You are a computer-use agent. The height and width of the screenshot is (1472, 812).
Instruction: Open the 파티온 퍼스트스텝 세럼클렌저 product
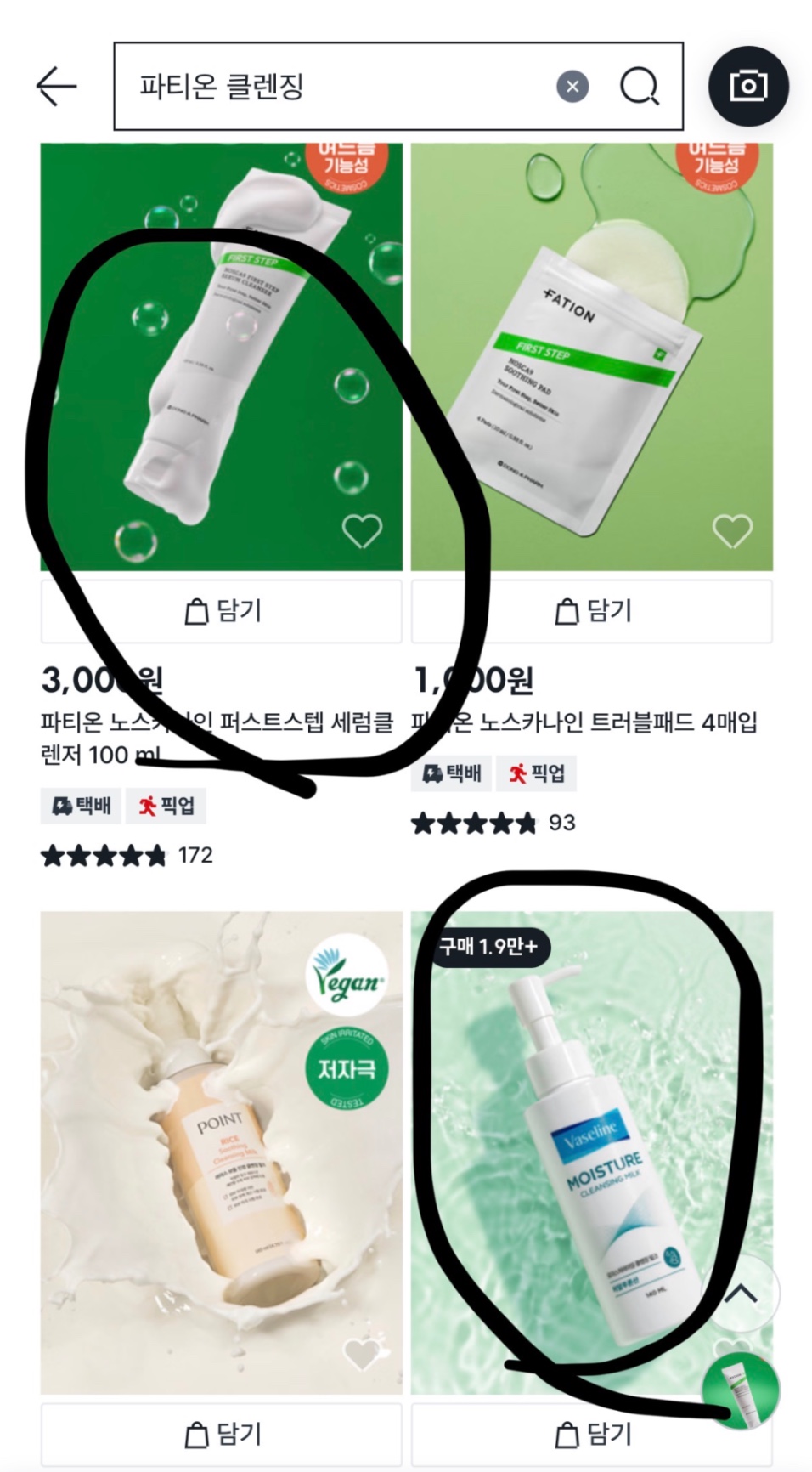point(221,357)
